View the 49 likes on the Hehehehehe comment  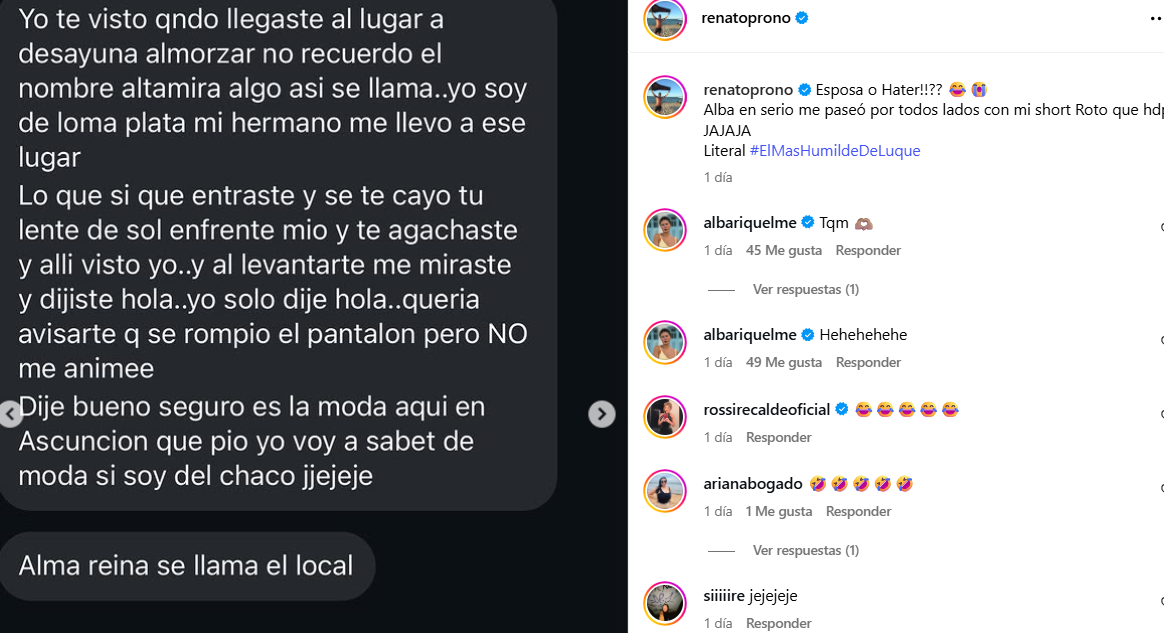(784, 362)
